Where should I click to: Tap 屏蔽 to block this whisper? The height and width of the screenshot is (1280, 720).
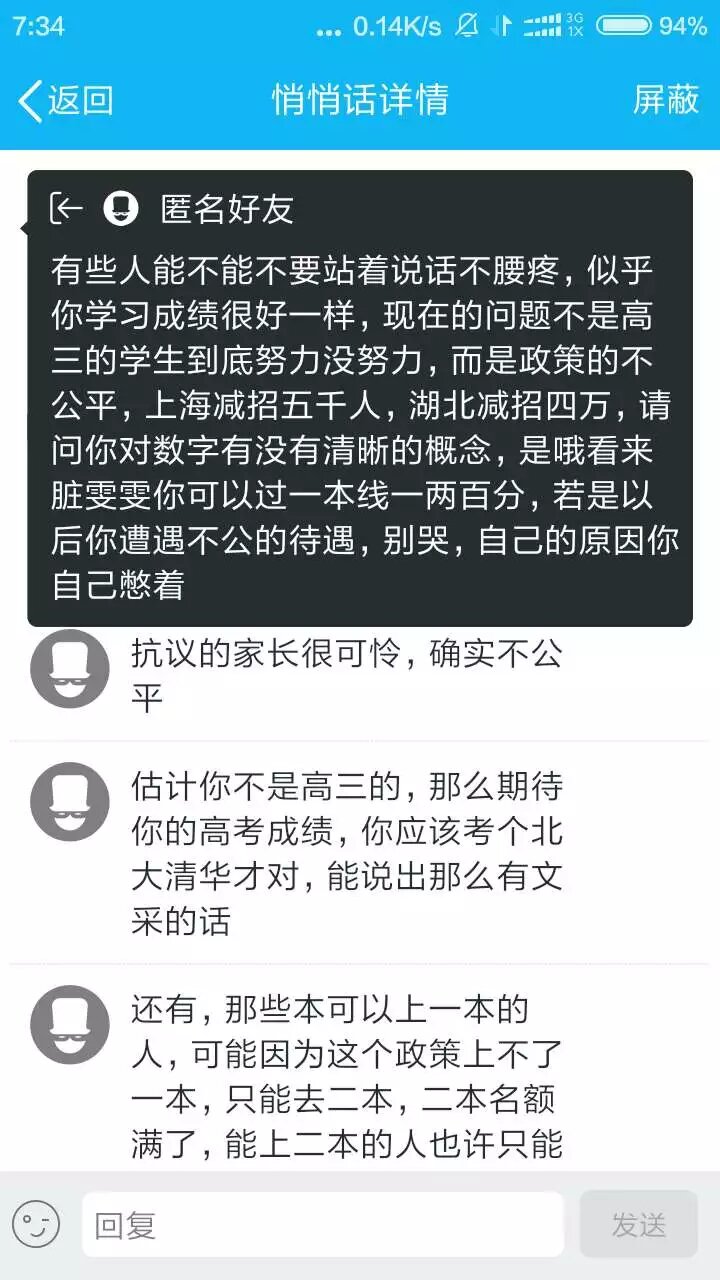pyautogui.click(x=665, y=100)
